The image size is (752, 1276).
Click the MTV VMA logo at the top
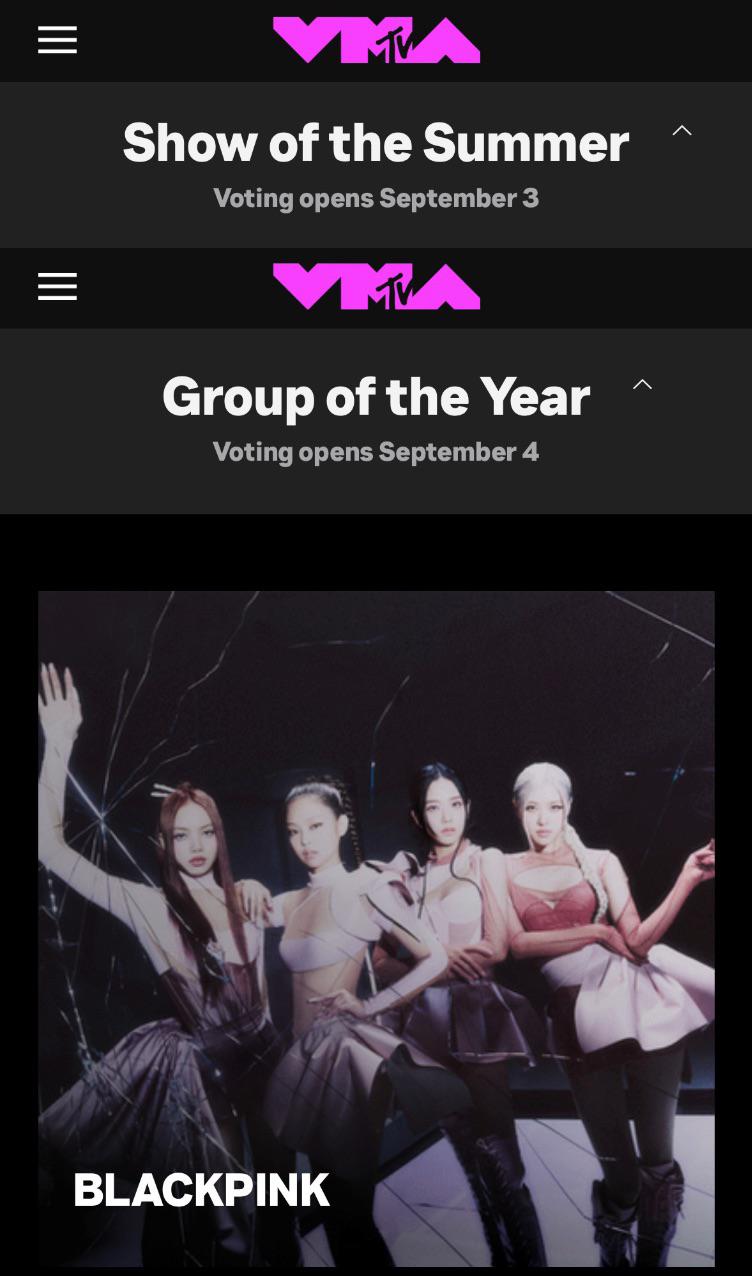(376, 40)
